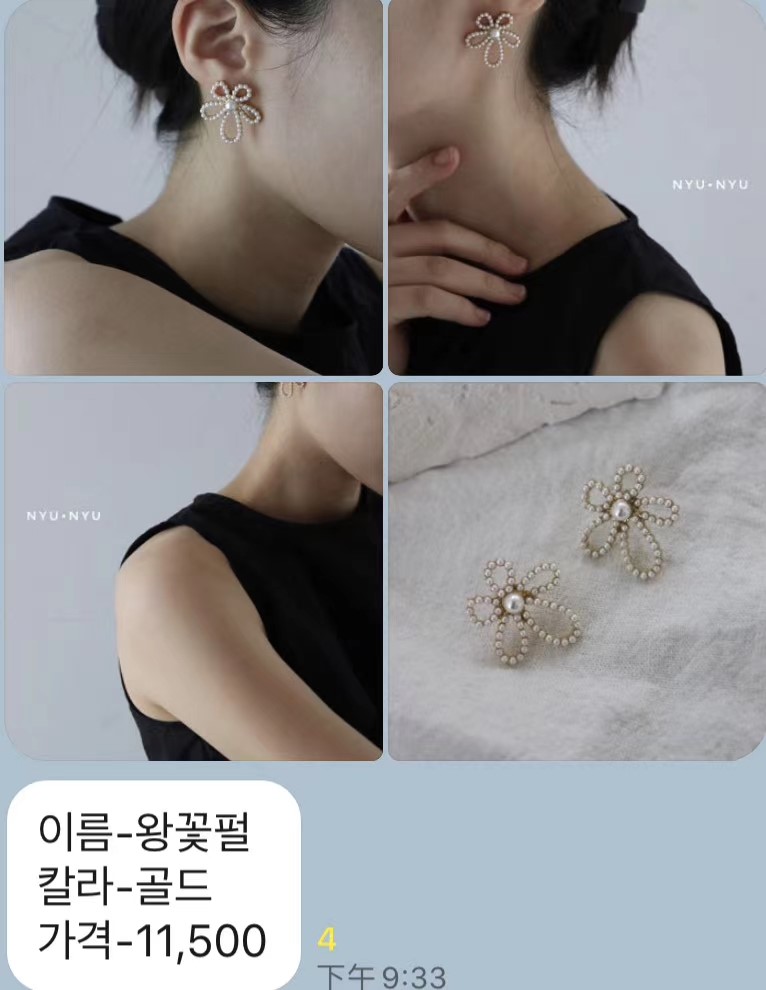
Task: Open the photo with a hand touching the neck
Action: point(576,187)
